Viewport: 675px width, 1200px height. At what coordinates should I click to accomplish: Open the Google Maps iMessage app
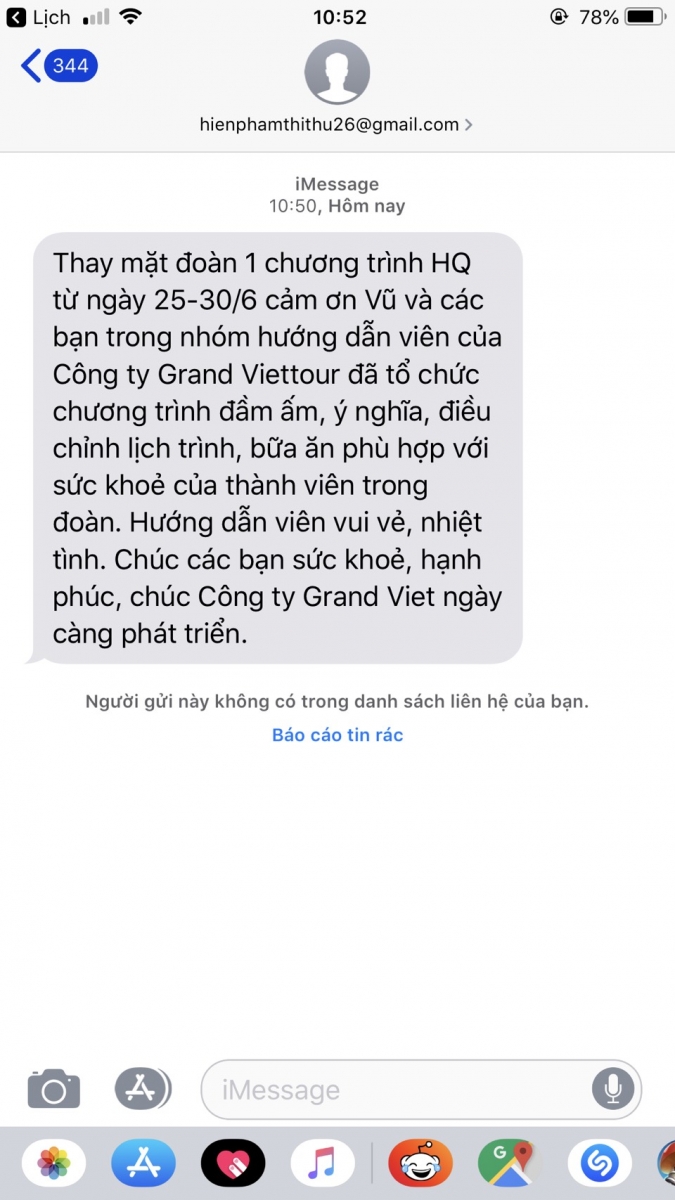(x=509, y=1163)
